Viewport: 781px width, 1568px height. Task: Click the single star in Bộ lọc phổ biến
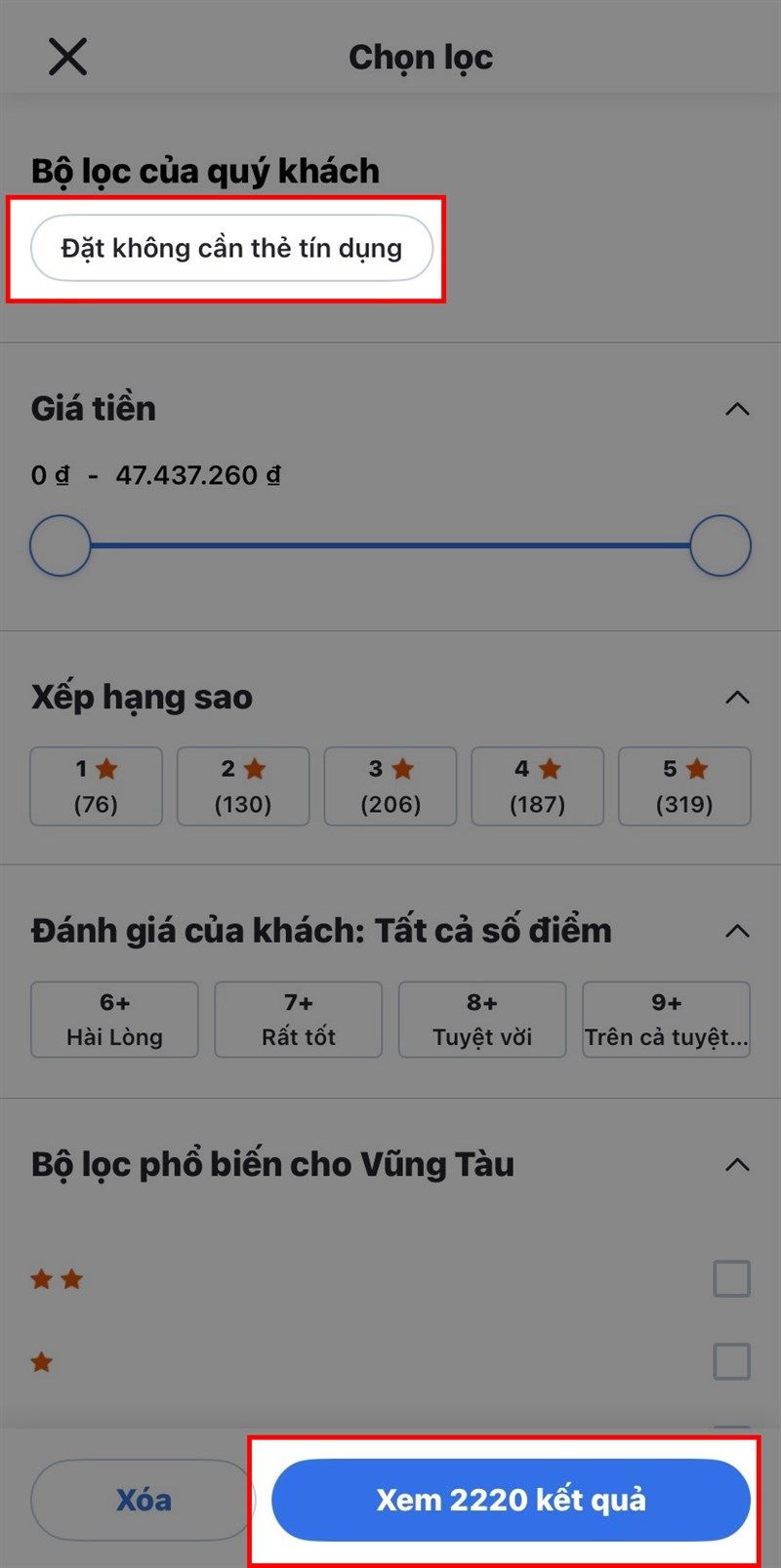[41, 1362]
